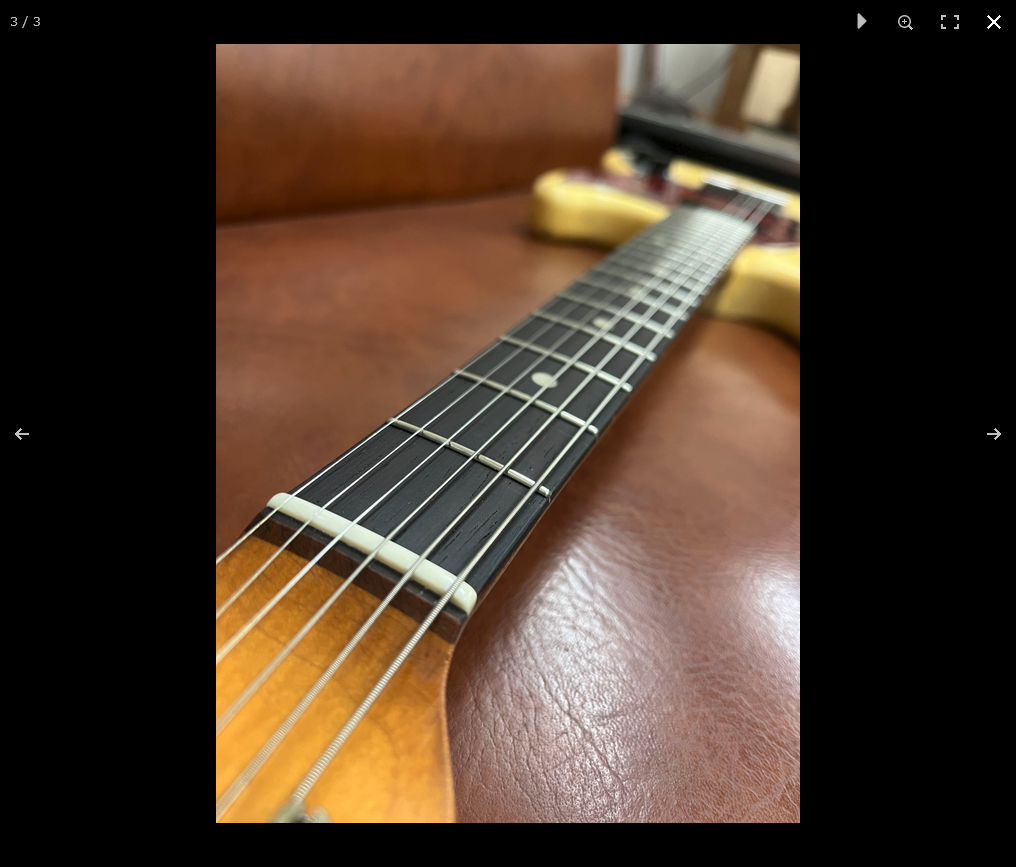This screenshot has height=867, width=1016.
Task: Go to the previous image
Action: pos(22,434)
